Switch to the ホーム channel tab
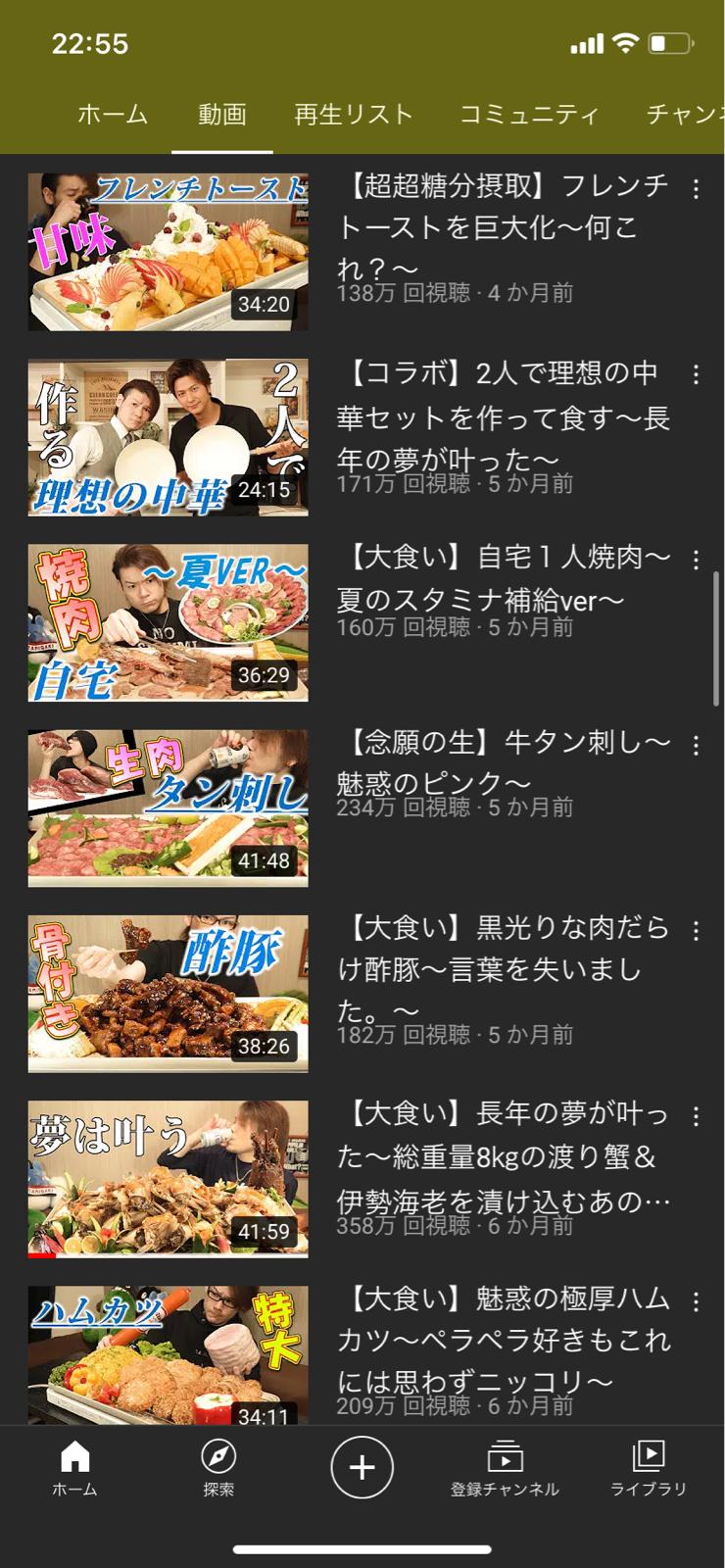 point(113,115)
